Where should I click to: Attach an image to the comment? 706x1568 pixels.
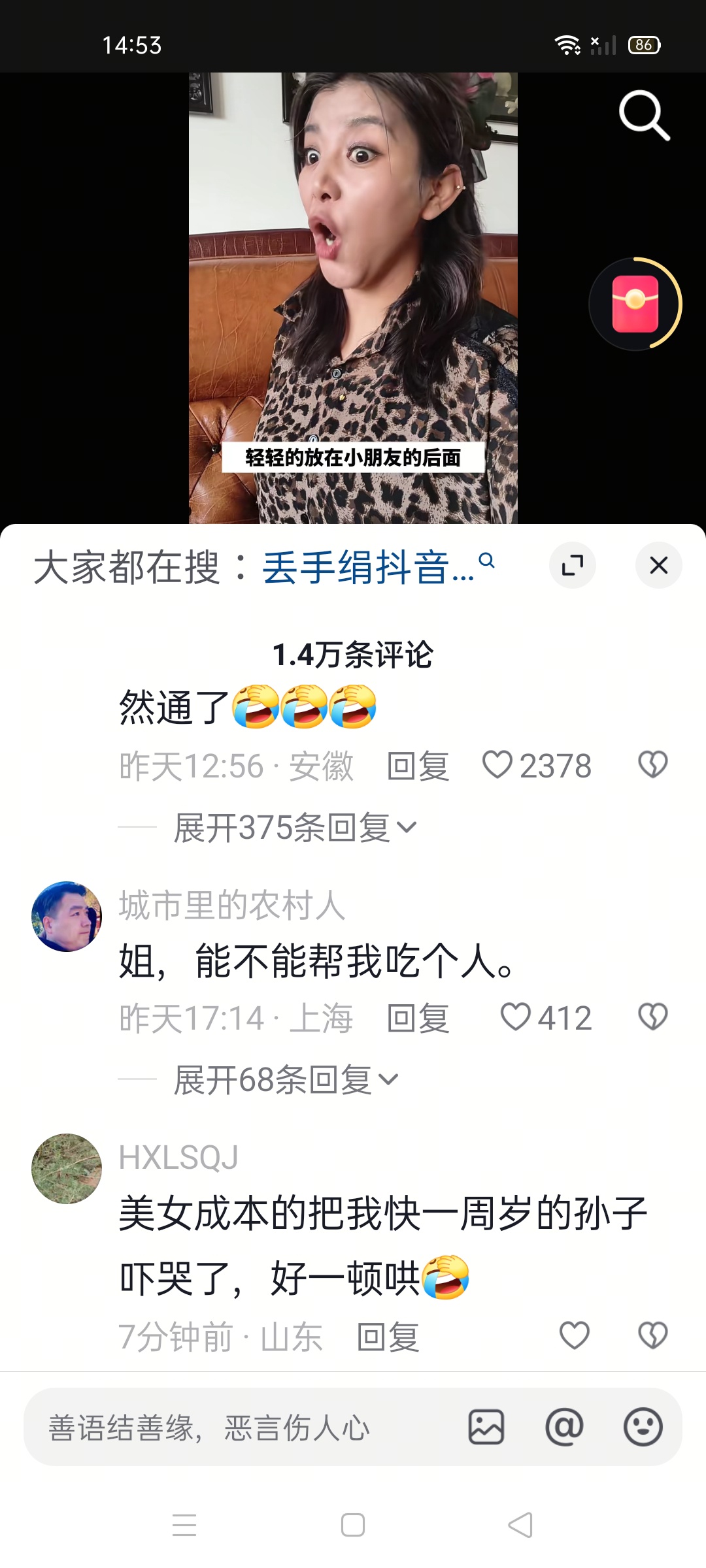click(486, 1427)
